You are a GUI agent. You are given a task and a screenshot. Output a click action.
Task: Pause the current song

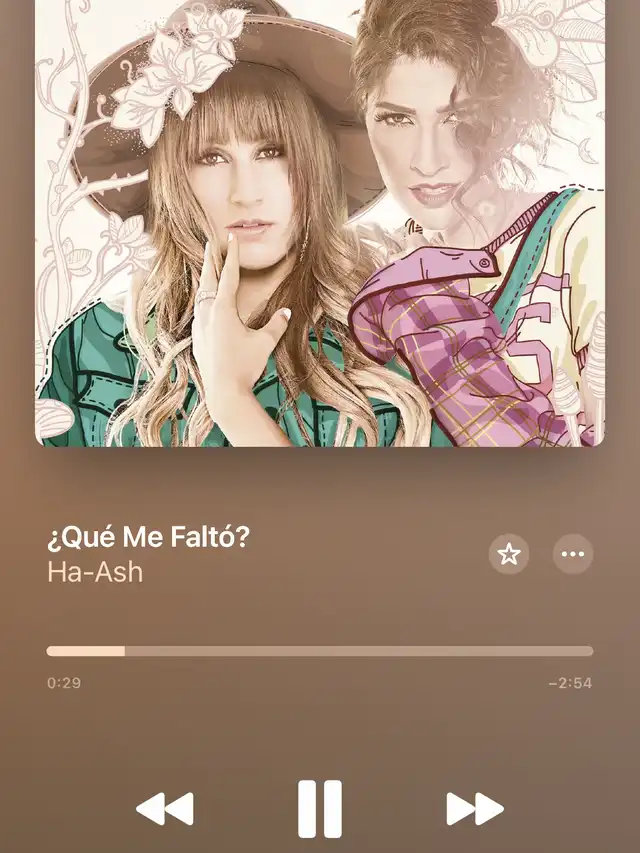point(320,808)
